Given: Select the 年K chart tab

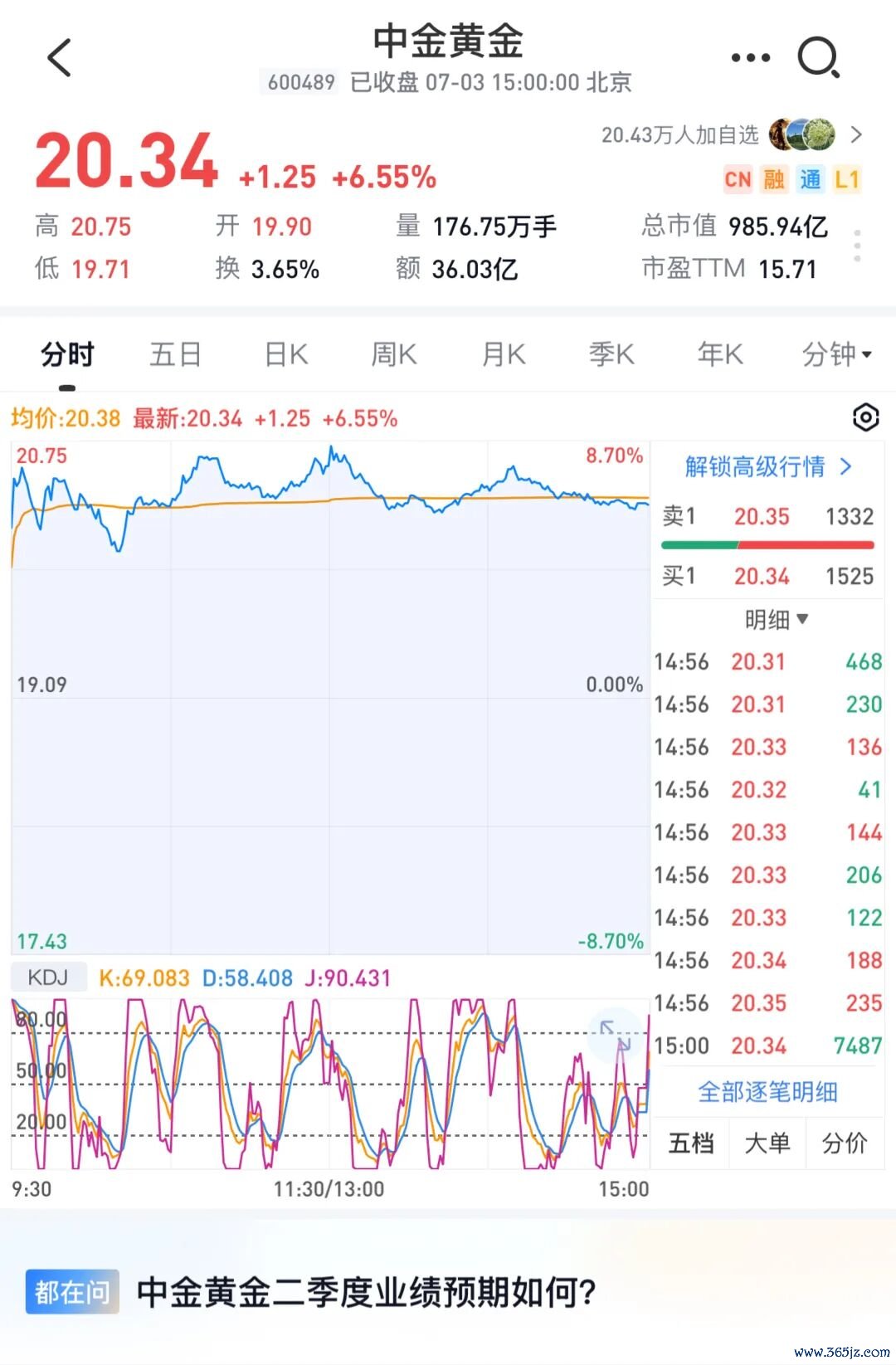Looking at the screenshot, I should 720,354.
